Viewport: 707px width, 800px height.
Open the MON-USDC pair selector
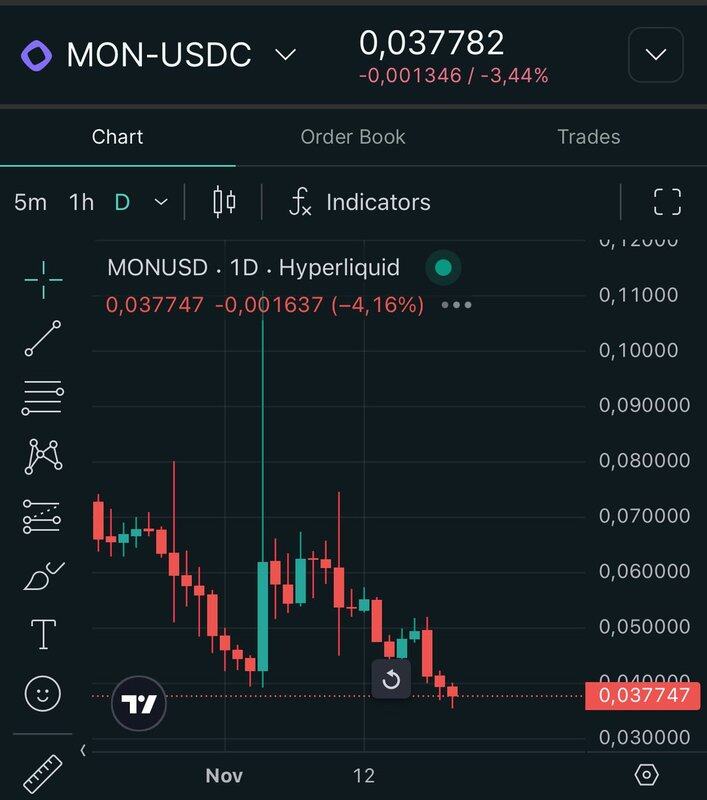click(160, 54)
